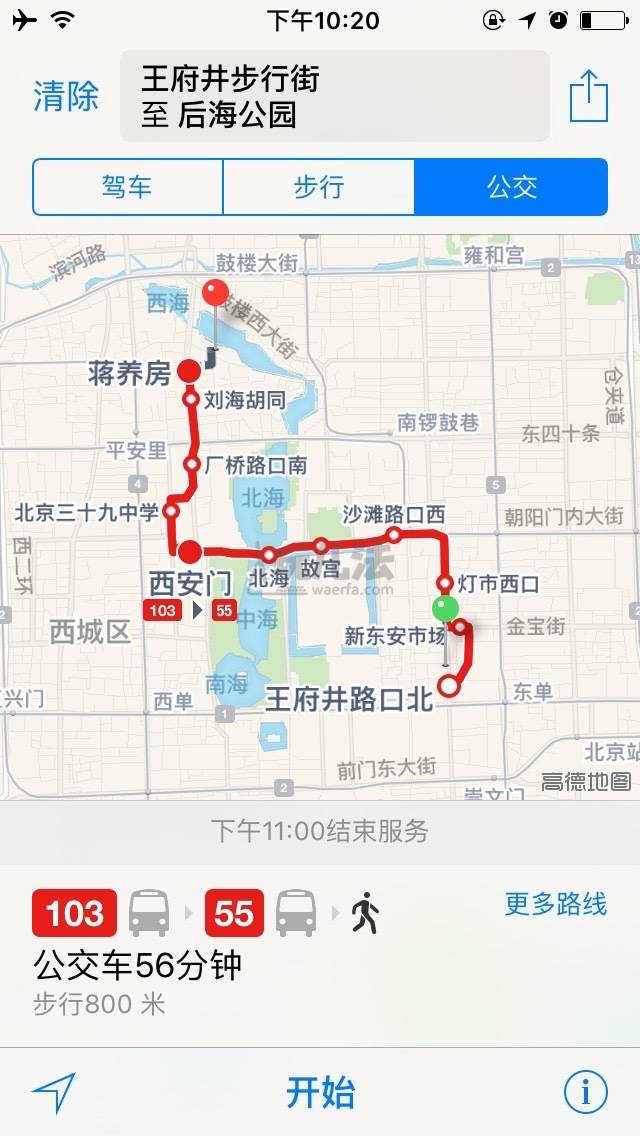
Task: Tap 清除 to clear the route
Action: 66,96
